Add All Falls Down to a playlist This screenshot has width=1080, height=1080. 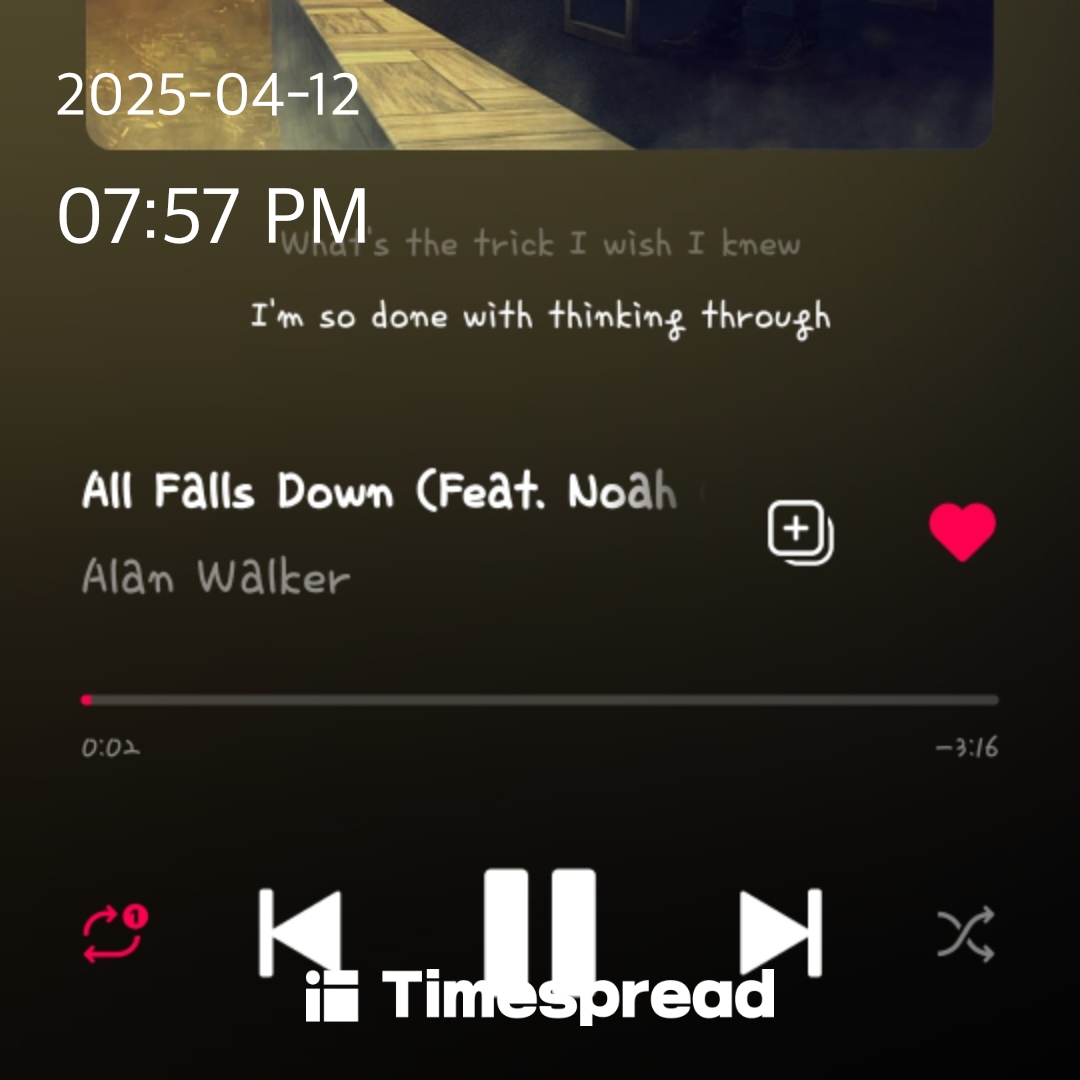800,532
